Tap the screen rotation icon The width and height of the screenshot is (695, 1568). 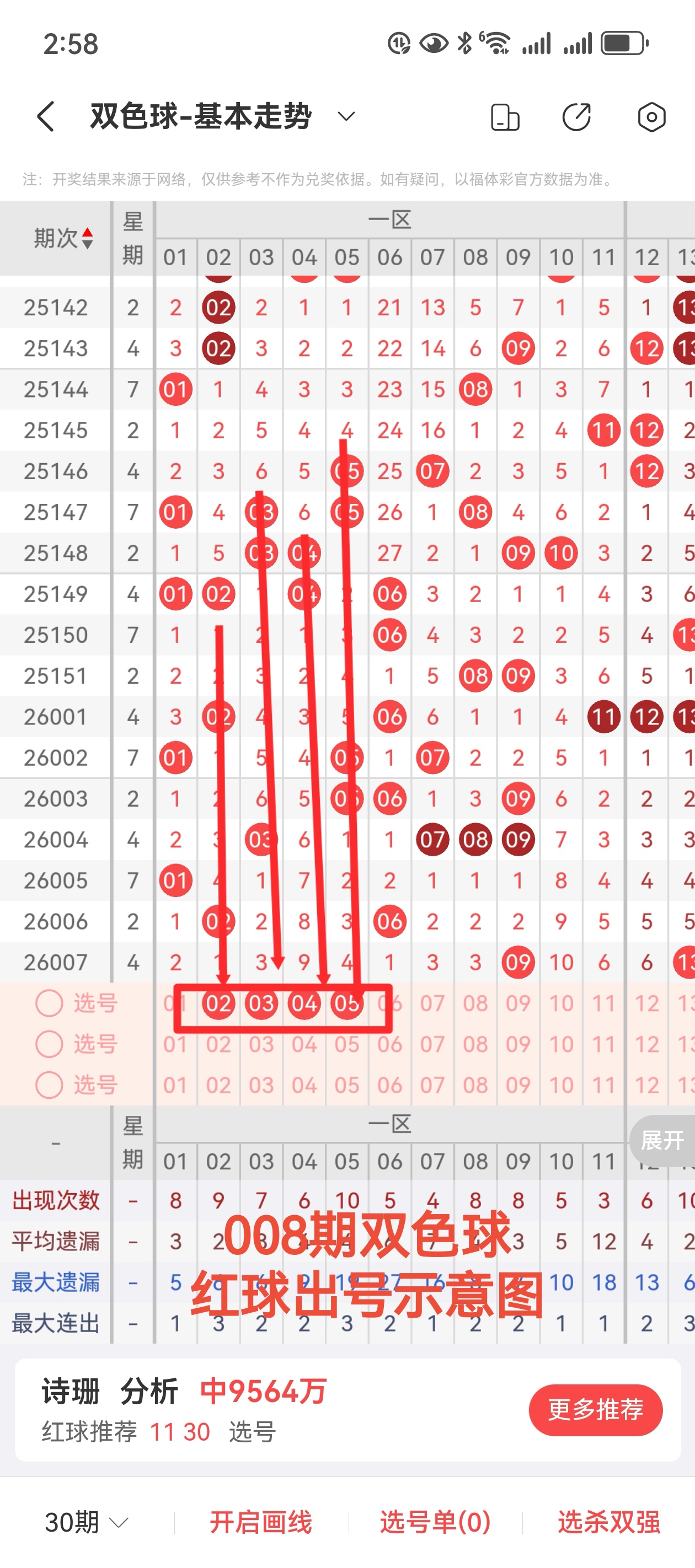(505, 117)
